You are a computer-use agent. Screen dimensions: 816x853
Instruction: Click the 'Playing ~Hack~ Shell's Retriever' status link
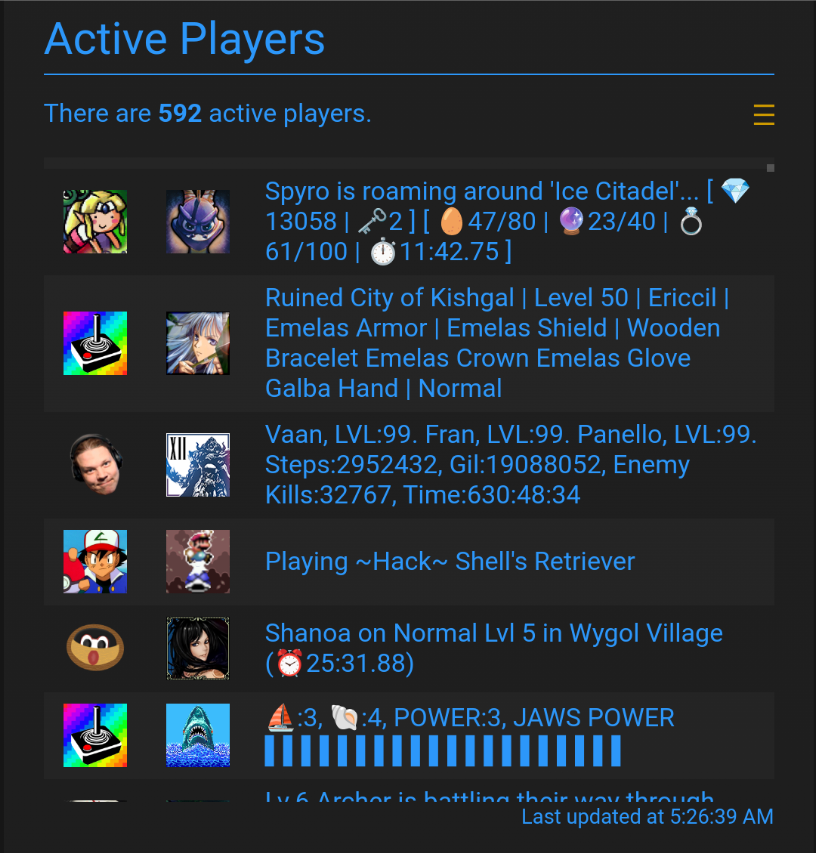(x=451, y=561)
